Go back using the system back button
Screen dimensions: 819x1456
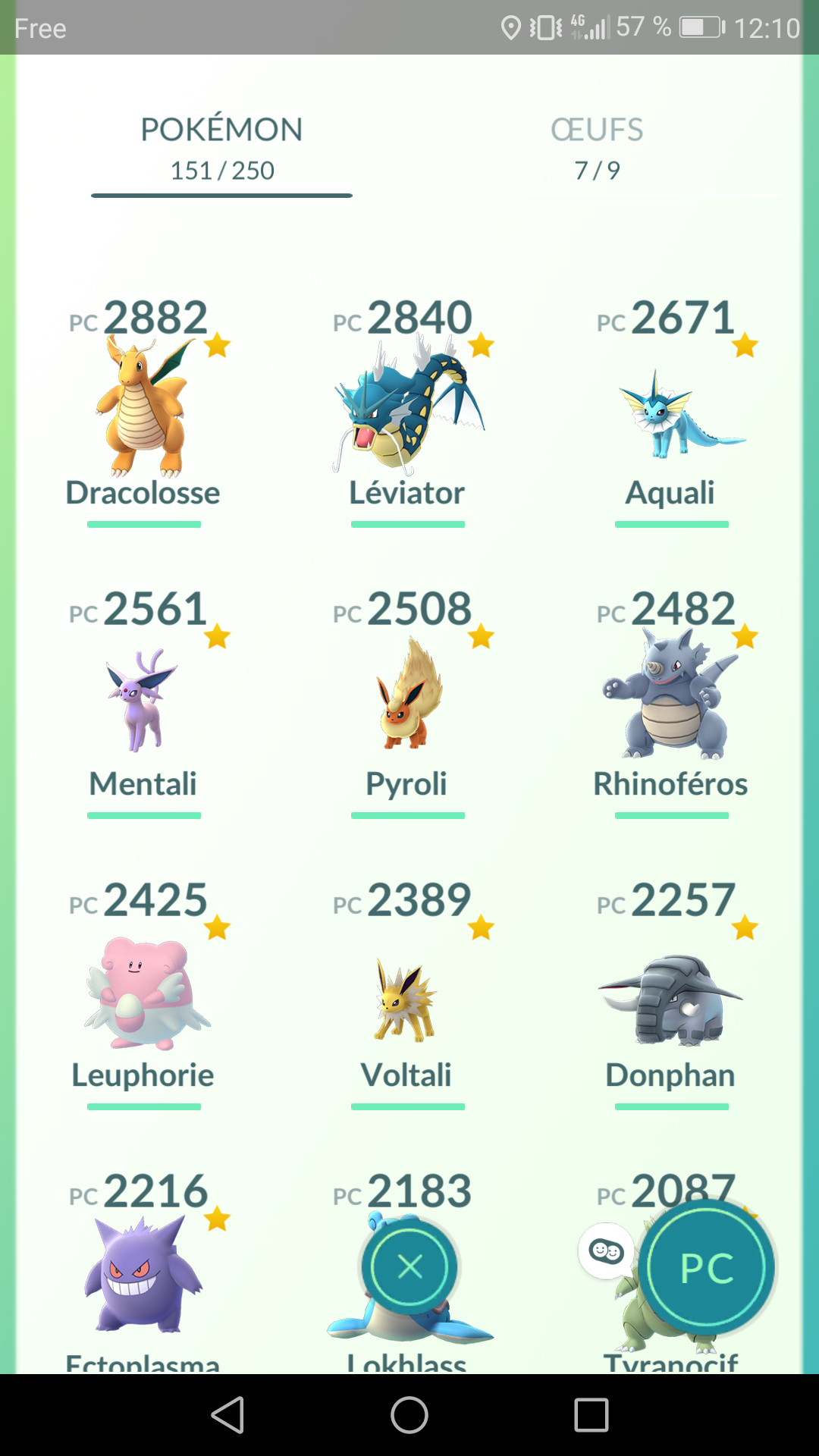(x=227, y=1415)
